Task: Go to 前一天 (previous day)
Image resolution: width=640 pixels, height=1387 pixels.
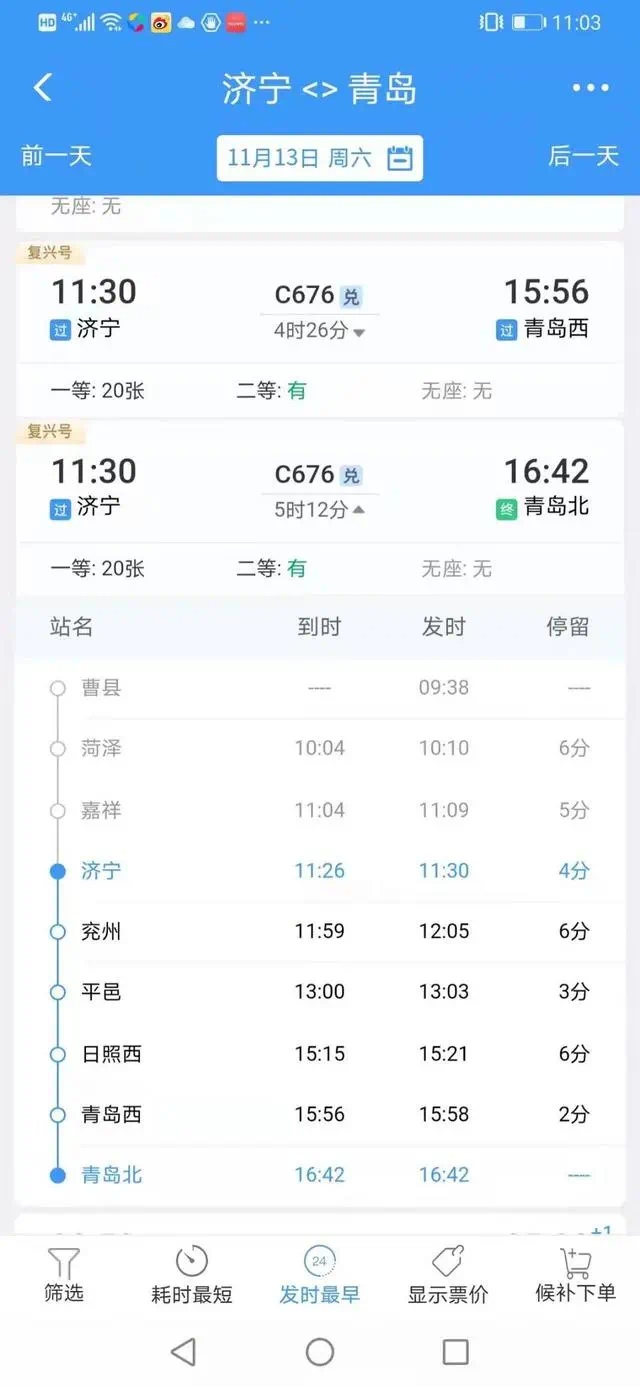Action: pos(56,156)
